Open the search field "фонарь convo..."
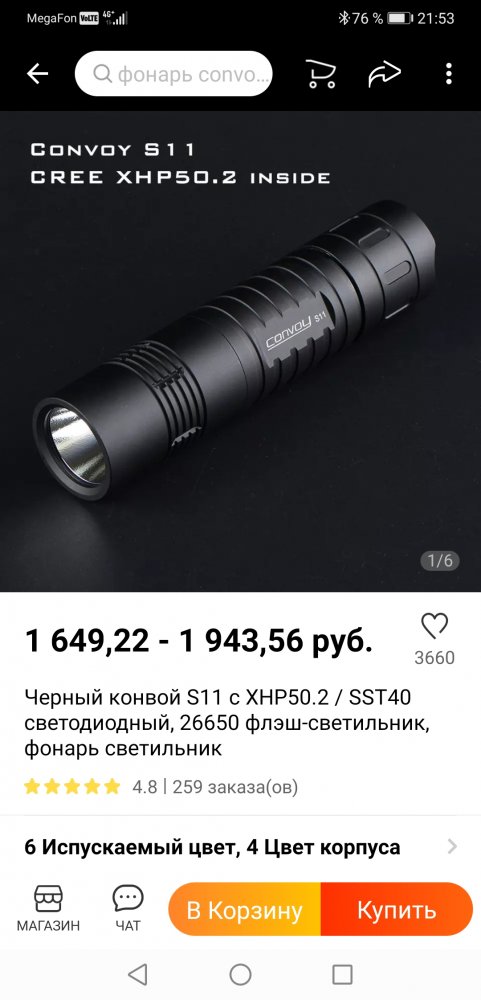The width and height of the screenshot is (481, 1000). [x=174, y=74]
